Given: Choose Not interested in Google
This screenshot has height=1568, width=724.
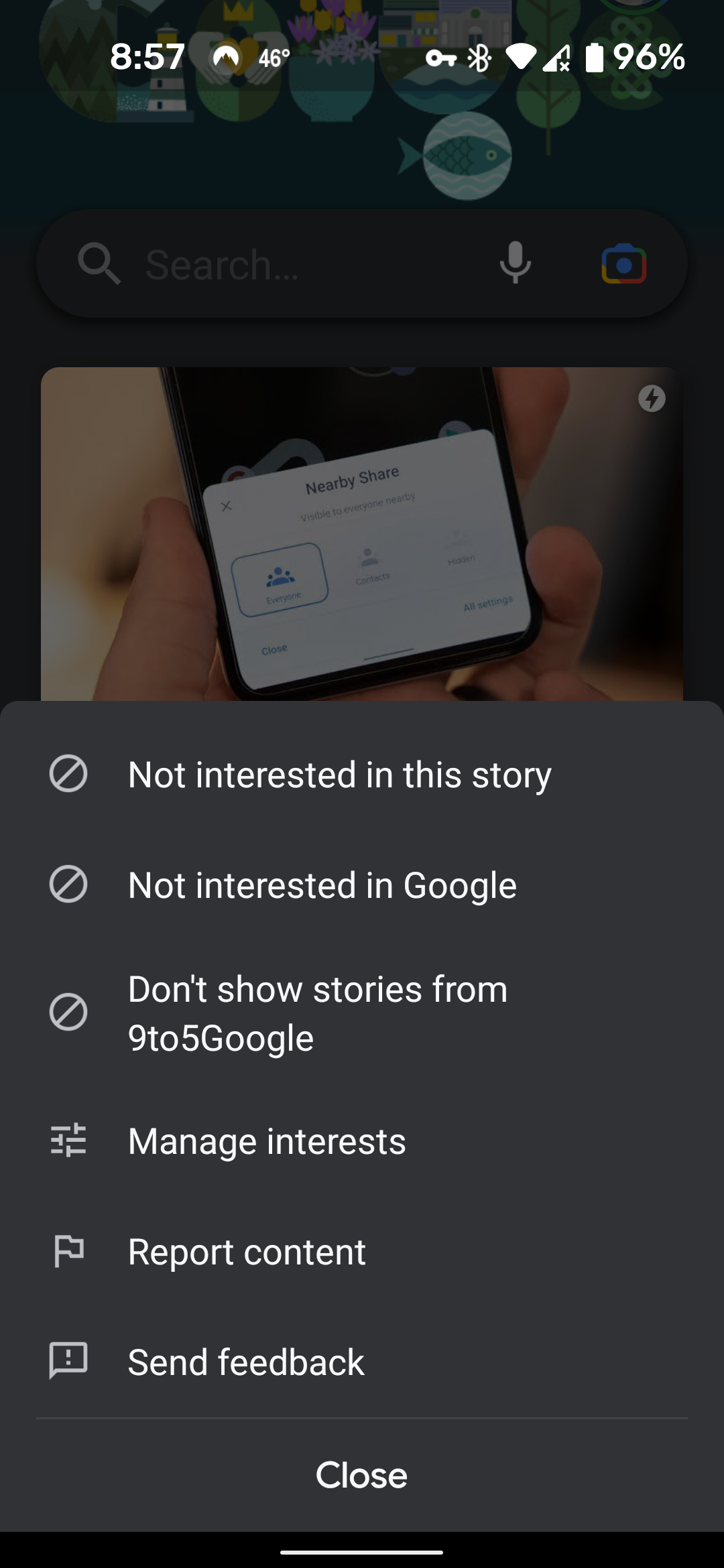Looking at the screenshot, I should click(322, 885).
